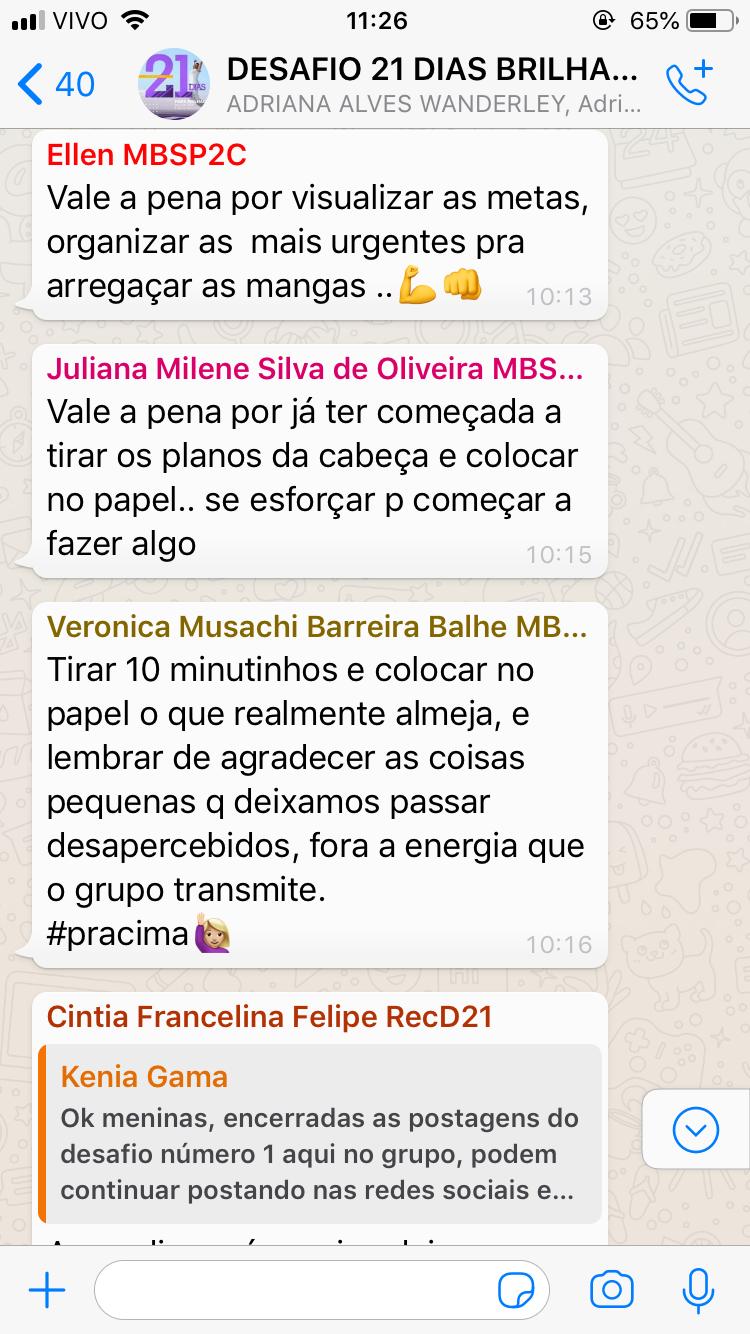Open the group profile picture
Image resolution: width=750 pixels, height=1334 pixels.
tap(173, 85)
